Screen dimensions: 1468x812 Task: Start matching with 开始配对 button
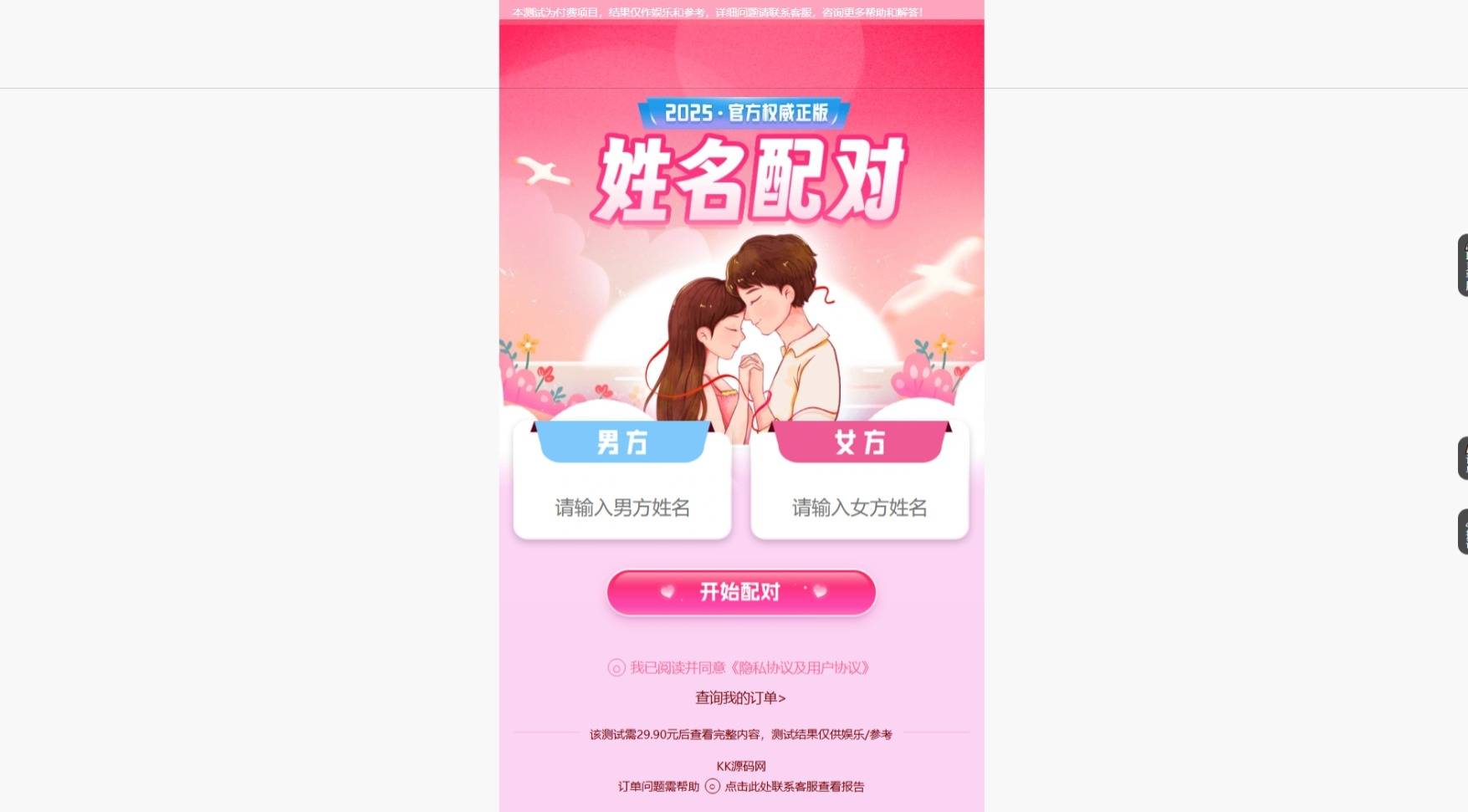[741, 592]
